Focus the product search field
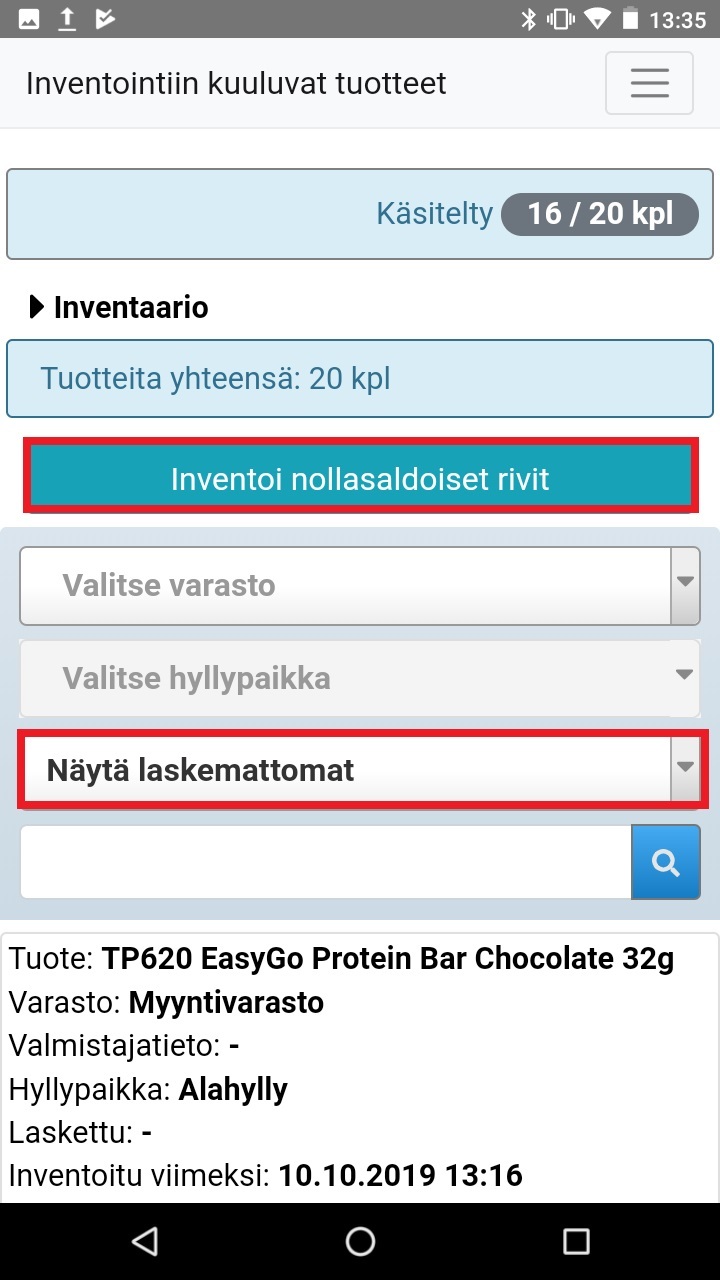The width and height of the screenshot is (720, 1280). point(326,862)
